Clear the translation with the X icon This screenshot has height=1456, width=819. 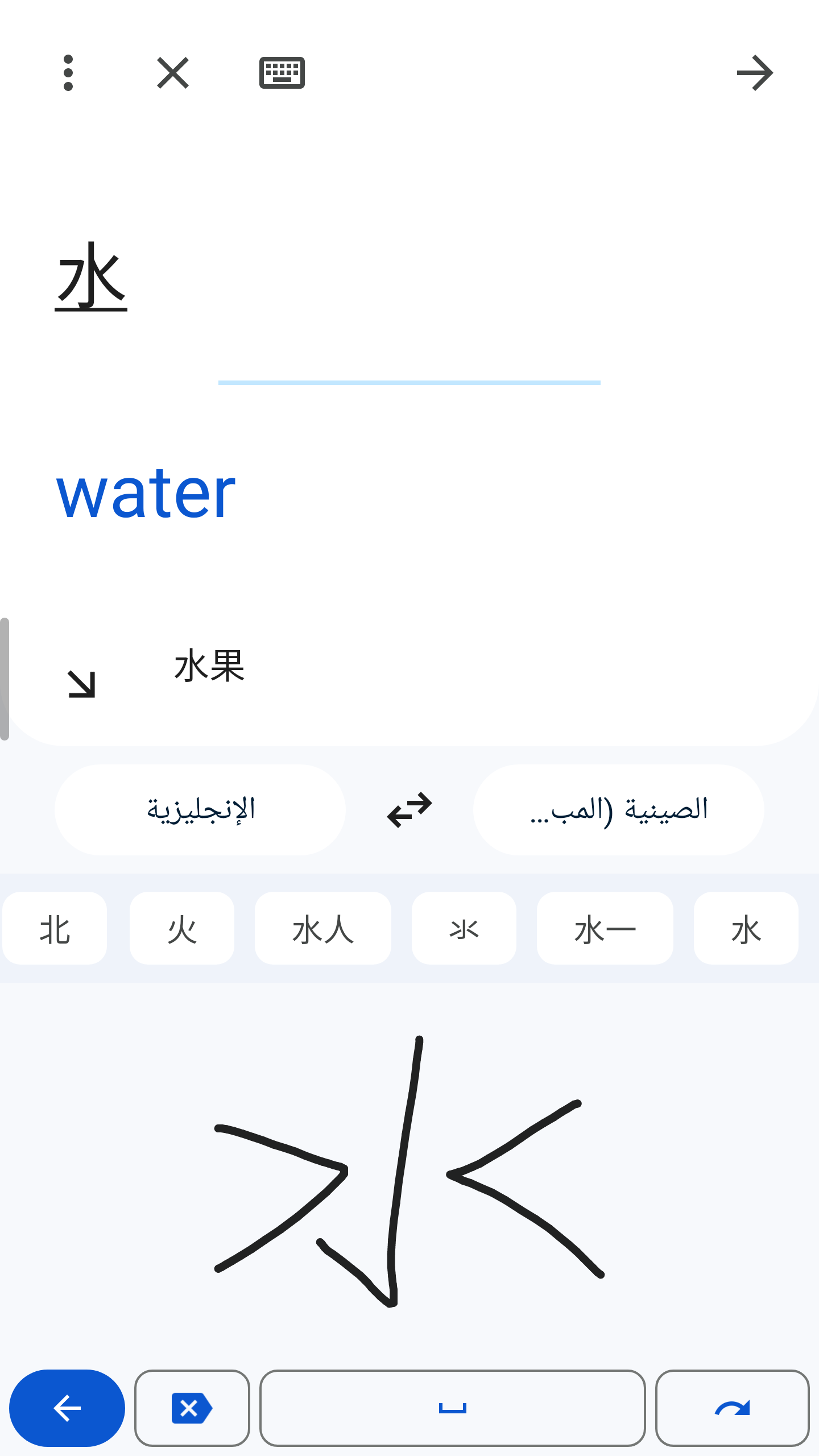[x=172, y=72]
